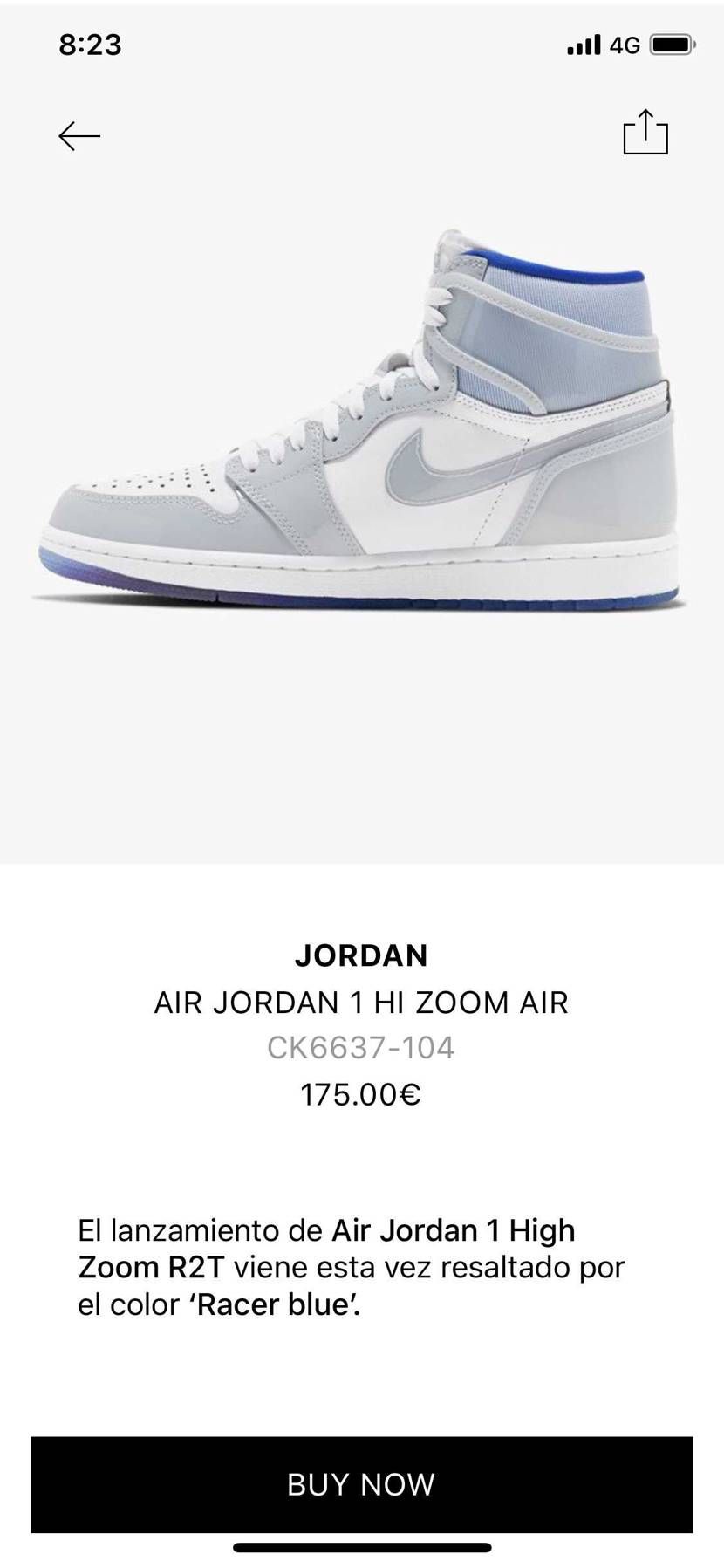The width and height of the screenshot is (724, 1568).
Task: Tap the BUY NOW button
Action: point(362,1484)
